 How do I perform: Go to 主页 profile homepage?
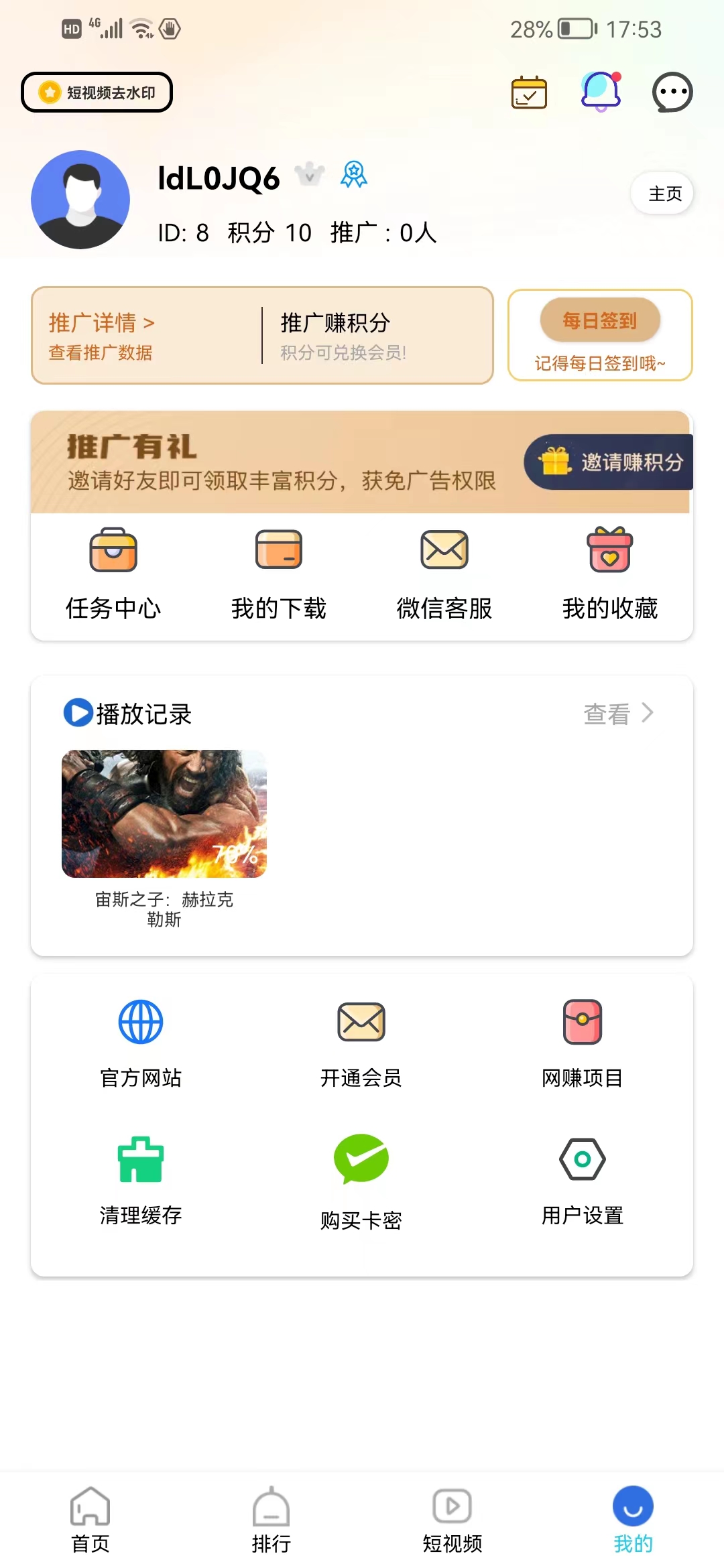[663, 194]
